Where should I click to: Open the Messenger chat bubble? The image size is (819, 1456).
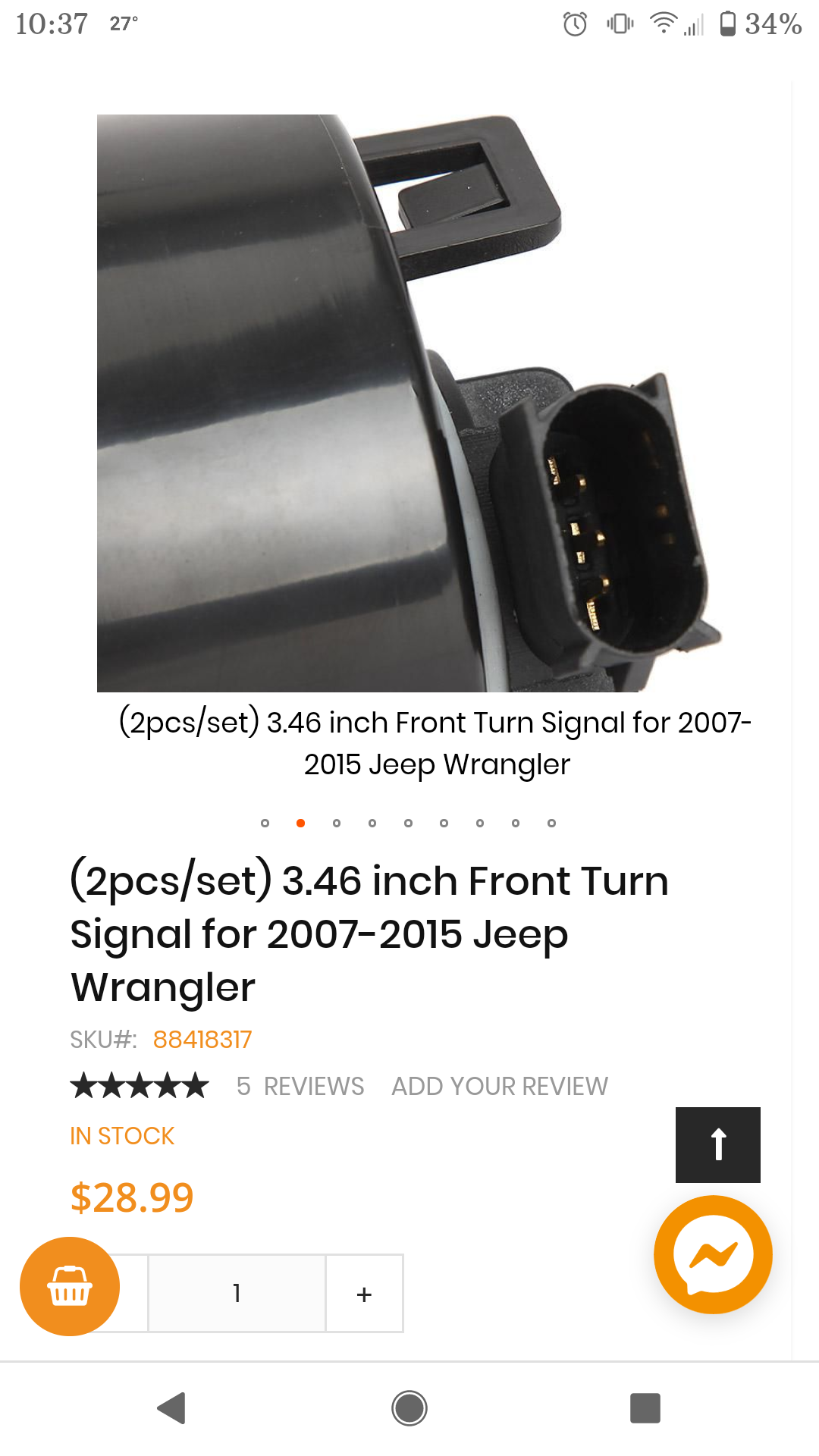[713, 1255]
